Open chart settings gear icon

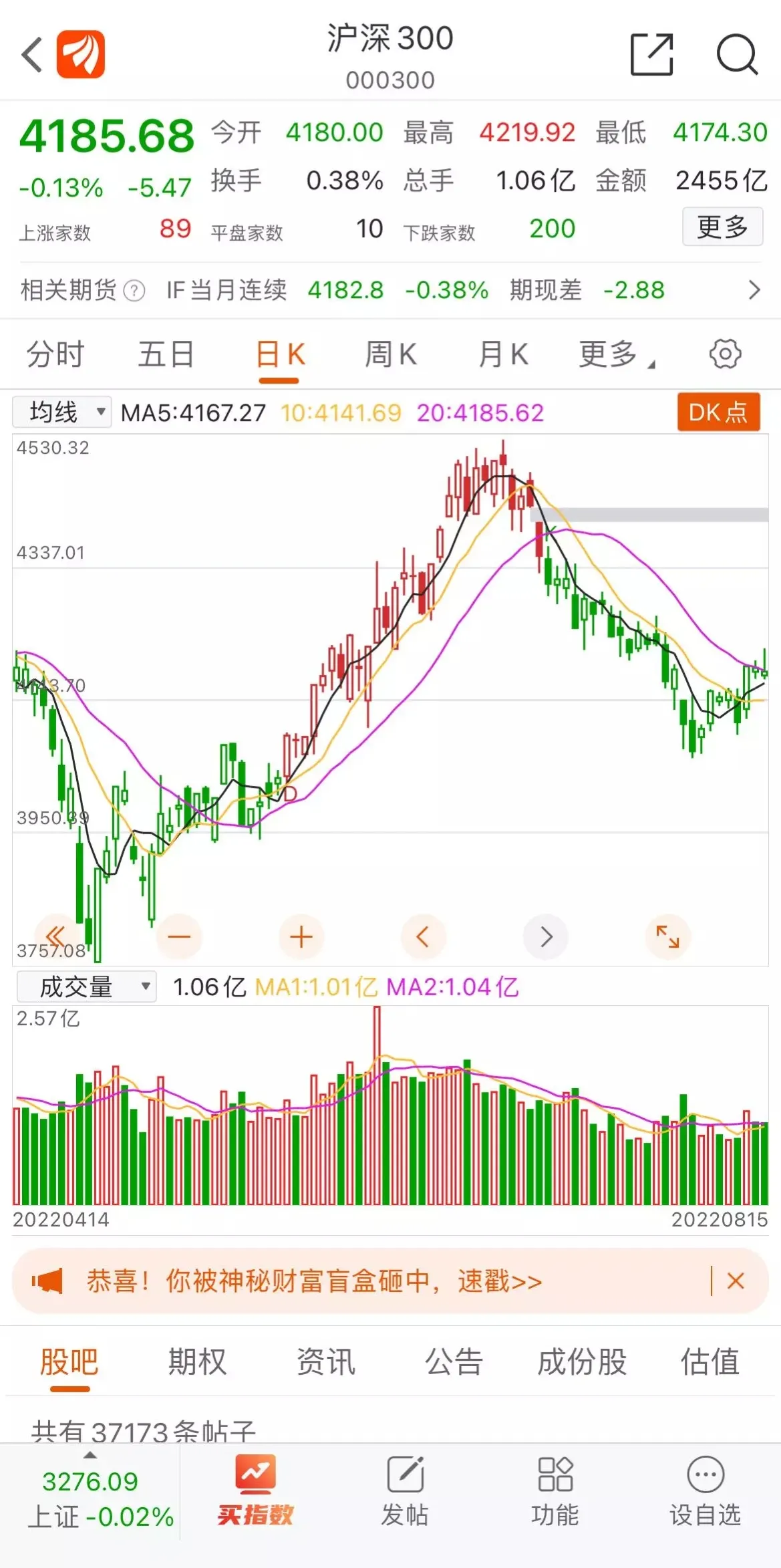pyautogui.click(x=725, y=354)
